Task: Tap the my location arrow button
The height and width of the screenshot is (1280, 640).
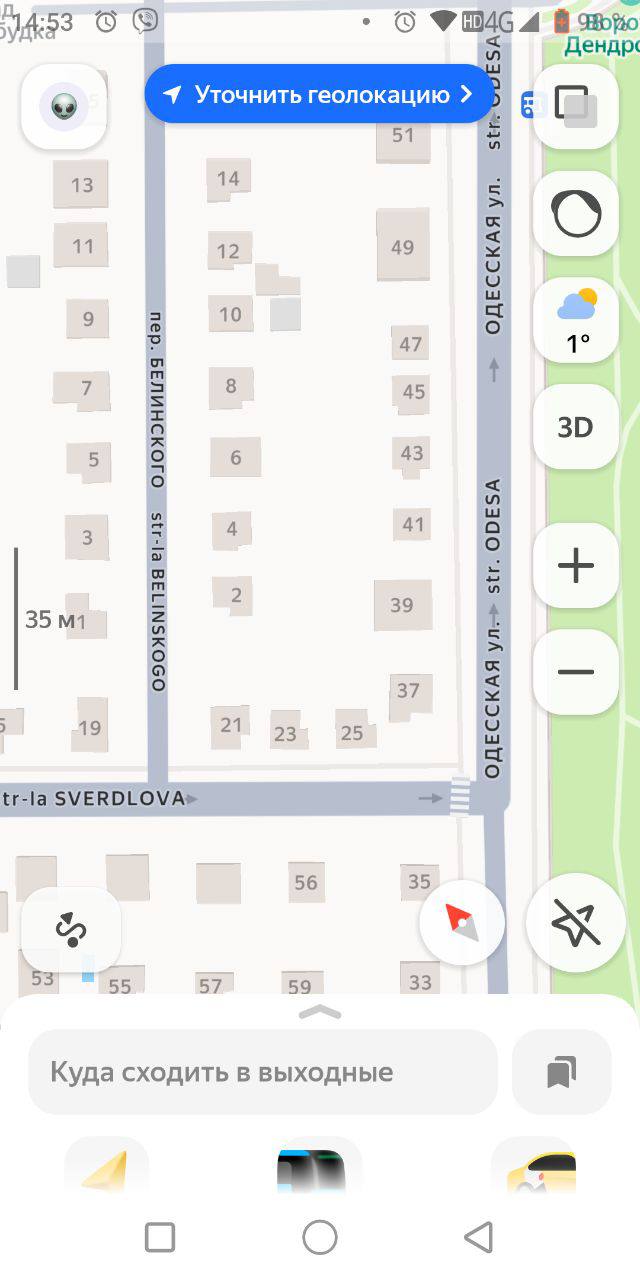Action: tap(576, 923)
